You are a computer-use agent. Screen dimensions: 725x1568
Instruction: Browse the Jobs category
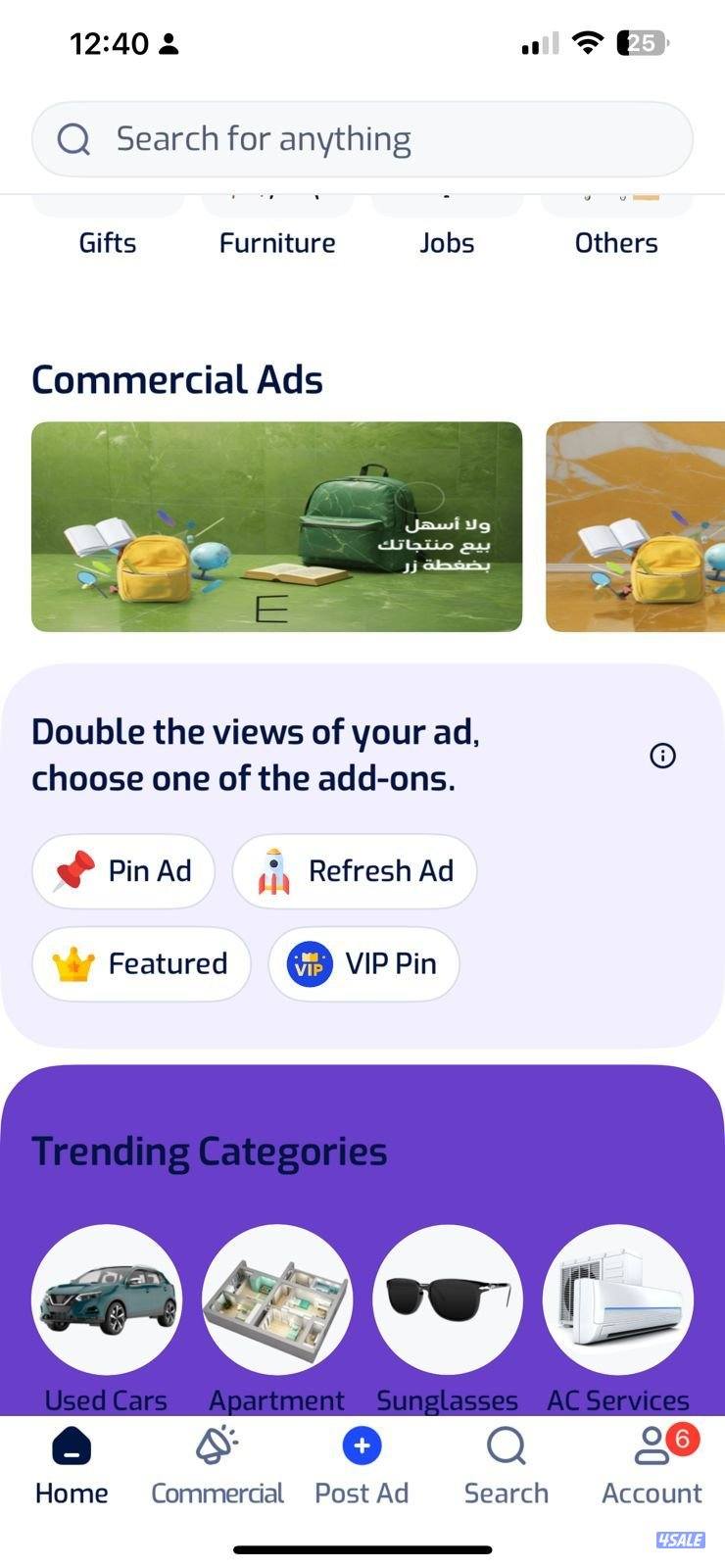tap(447, 240)
